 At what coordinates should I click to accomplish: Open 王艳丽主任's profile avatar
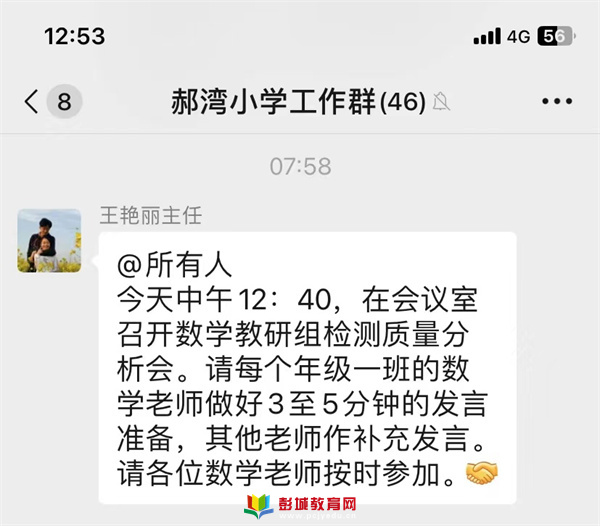click(x=49, y=241)
